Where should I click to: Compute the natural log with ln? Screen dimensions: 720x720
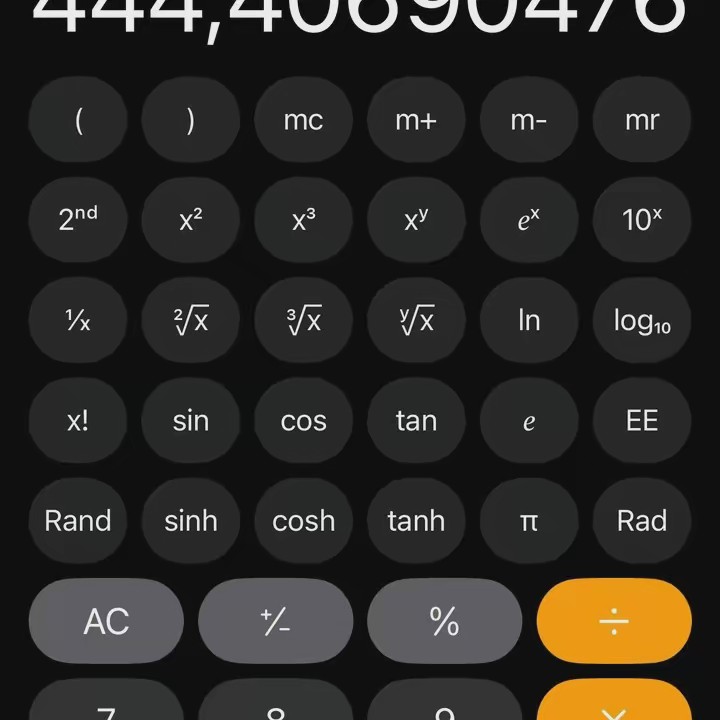529,320
